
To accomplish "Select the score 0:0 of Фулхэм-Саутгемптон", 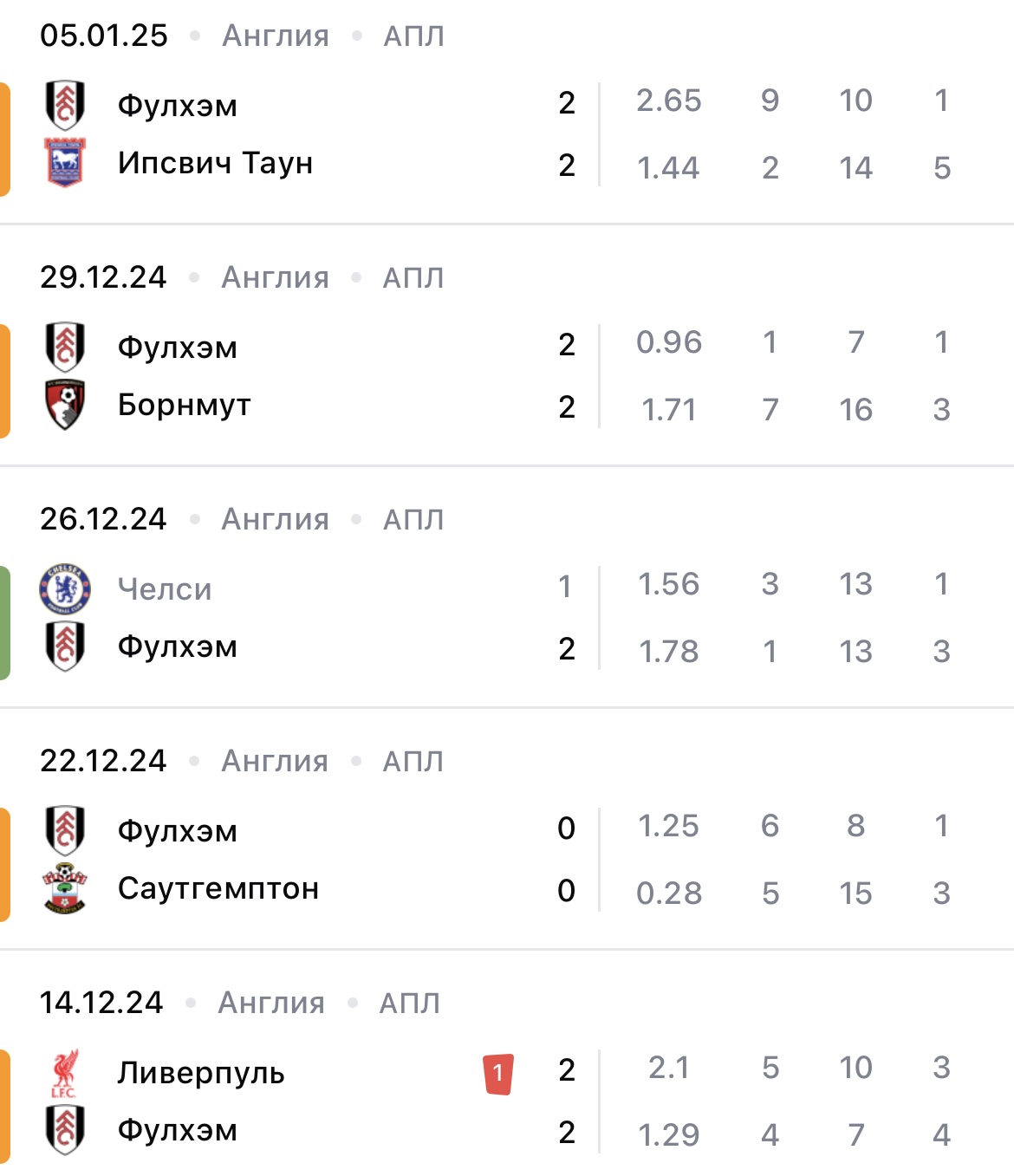I will tap(565, 860).
